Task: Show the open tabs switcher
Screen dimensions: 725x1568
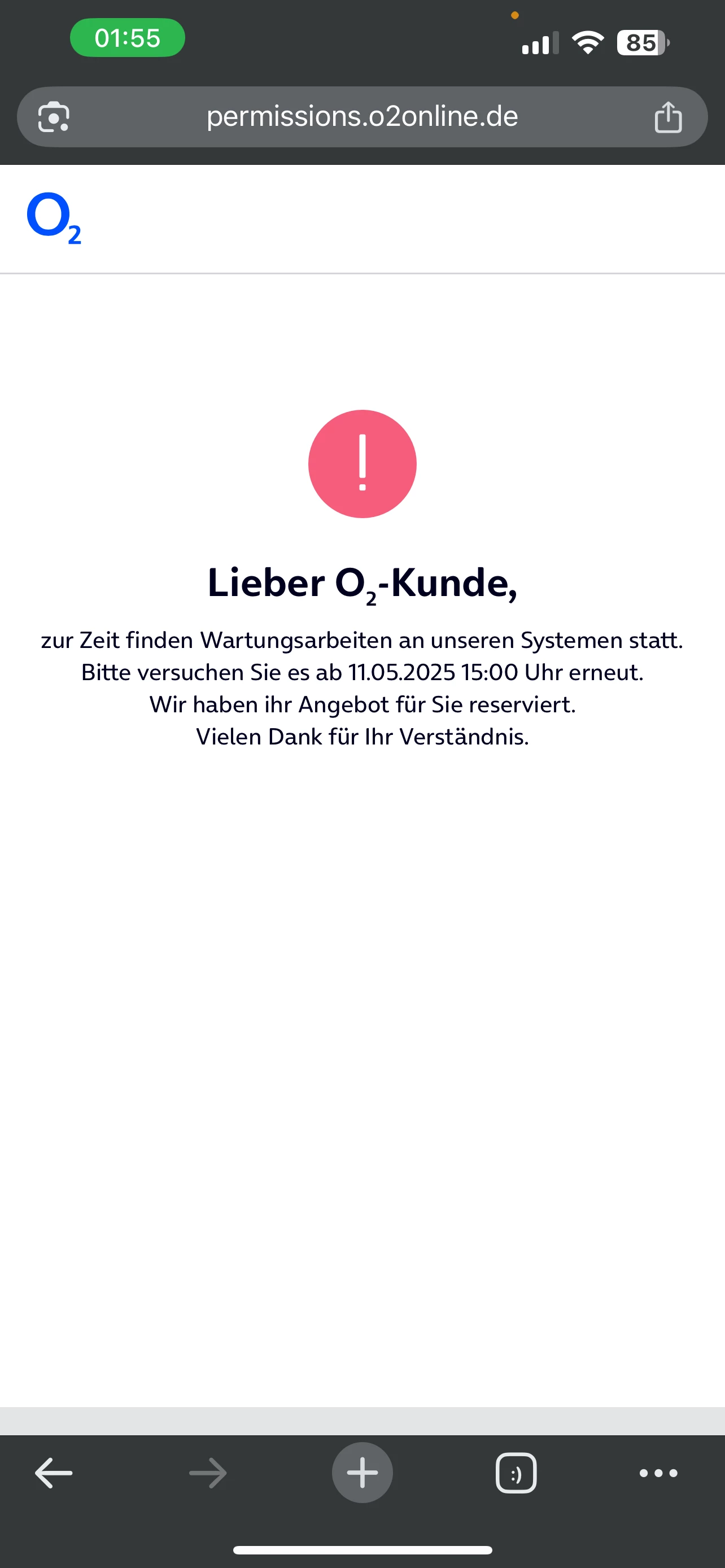Action: (x=516, y=1473)
